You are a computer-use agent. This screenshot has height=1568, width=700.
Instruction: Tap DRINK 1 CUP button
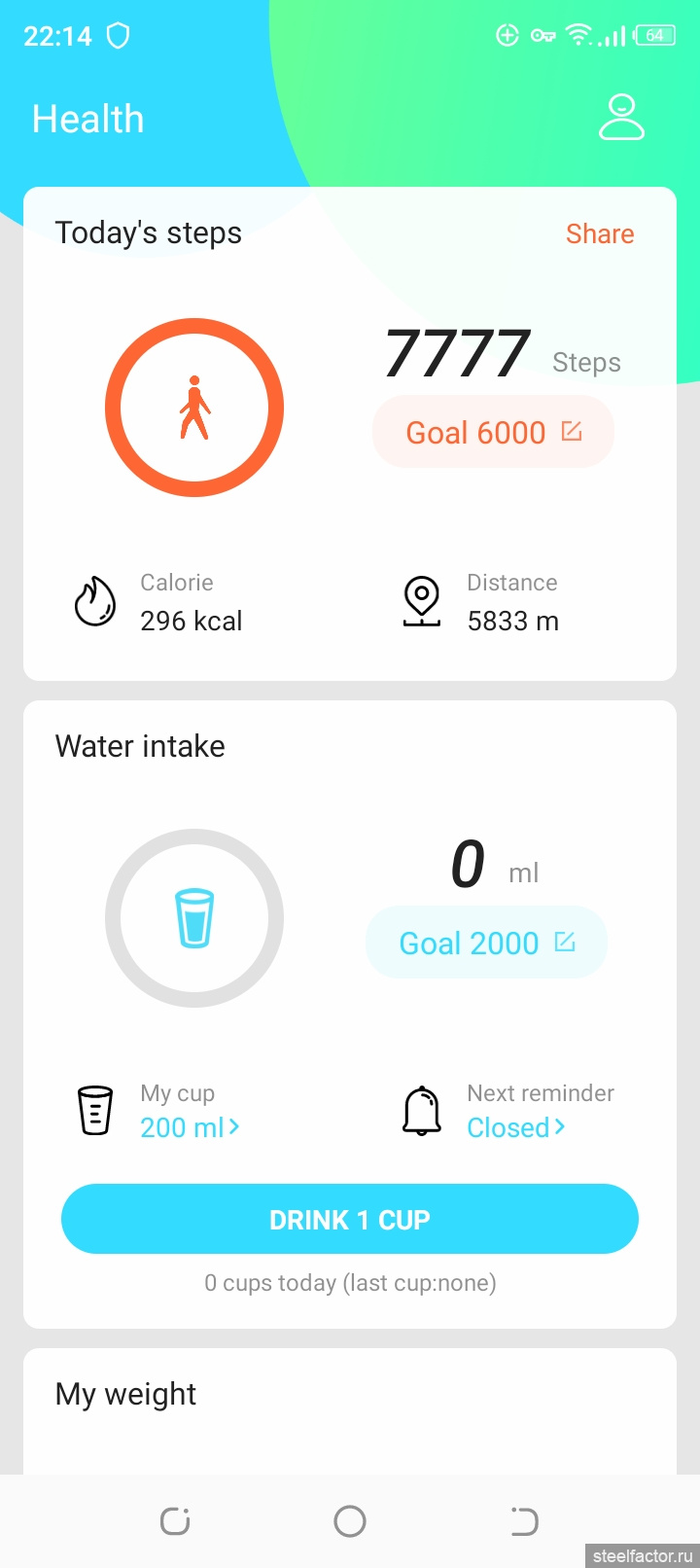(350, 1219)
